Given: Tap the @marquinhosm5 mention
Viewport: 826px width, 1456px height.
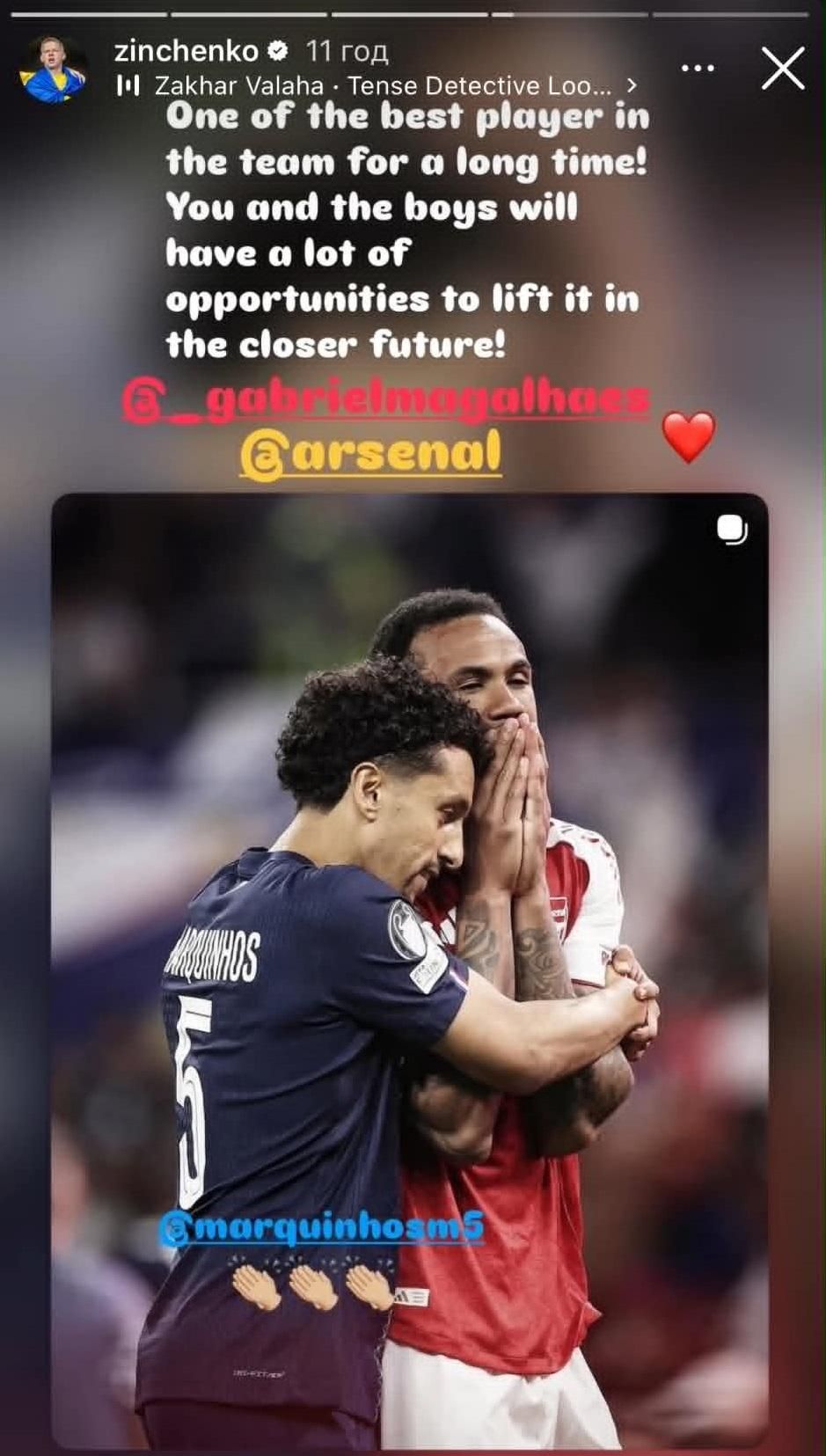Looking at the screenshot, I should tap(321, 1226).
